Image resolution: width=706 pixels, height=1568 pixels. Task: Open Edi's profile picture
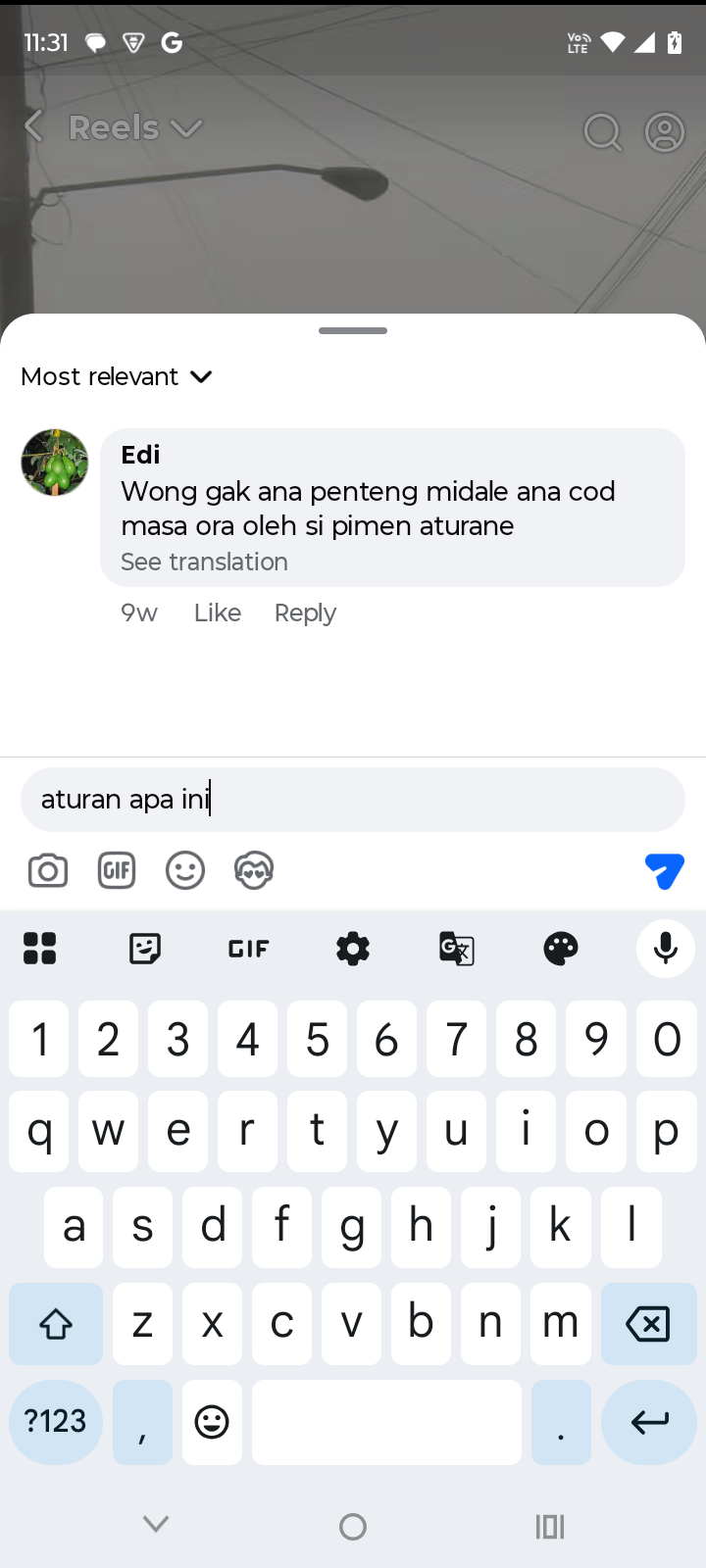tap(55, 462)
